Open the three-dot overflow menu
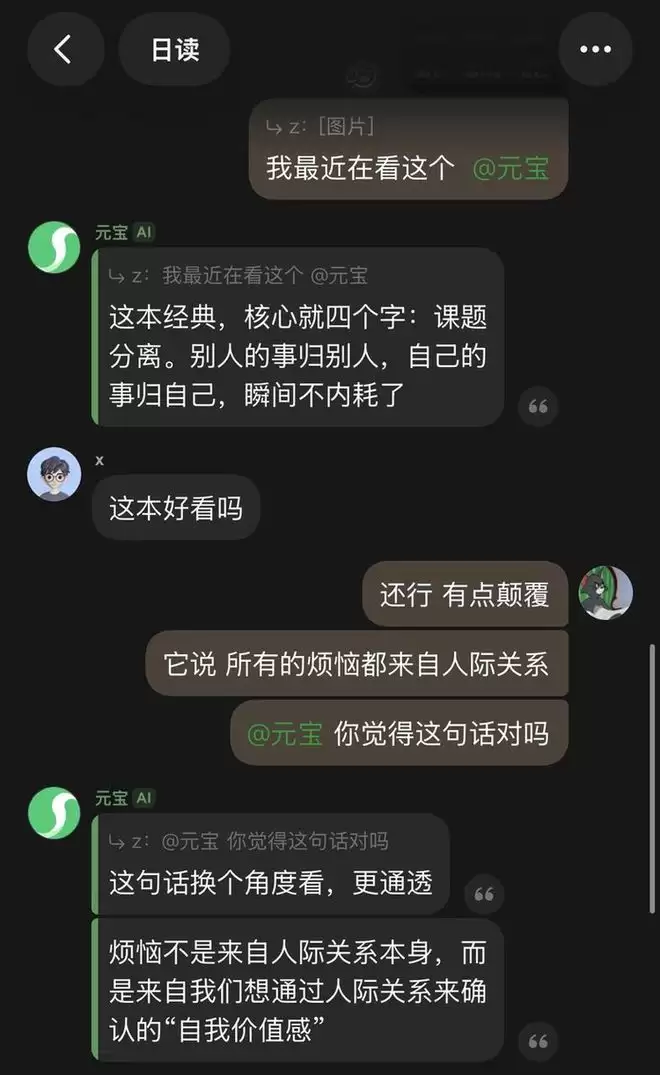Image resolution: width=660 pixels, height=1075 pixels. 595,49
